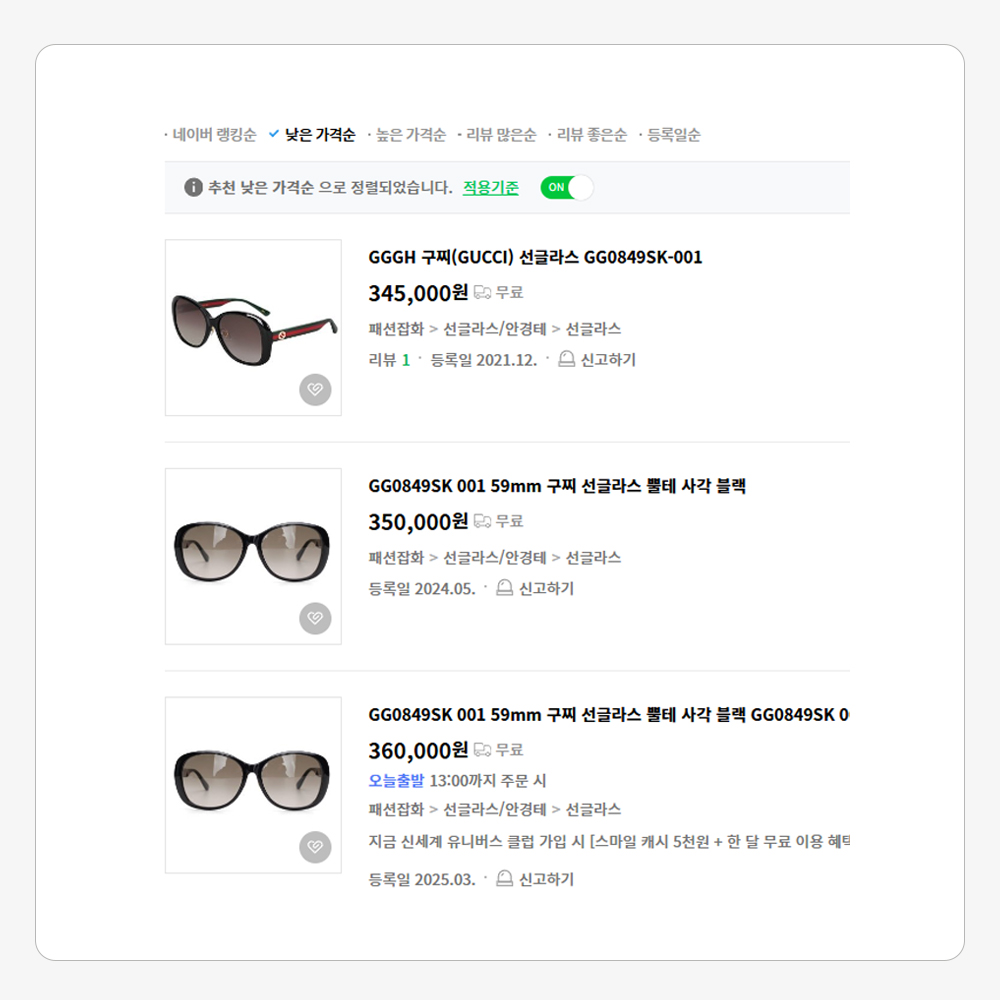Report the 345,000원 listing via 신고하기
Image resolution: width=1000 pixels, height=1000 pixels.
point(597,360)
